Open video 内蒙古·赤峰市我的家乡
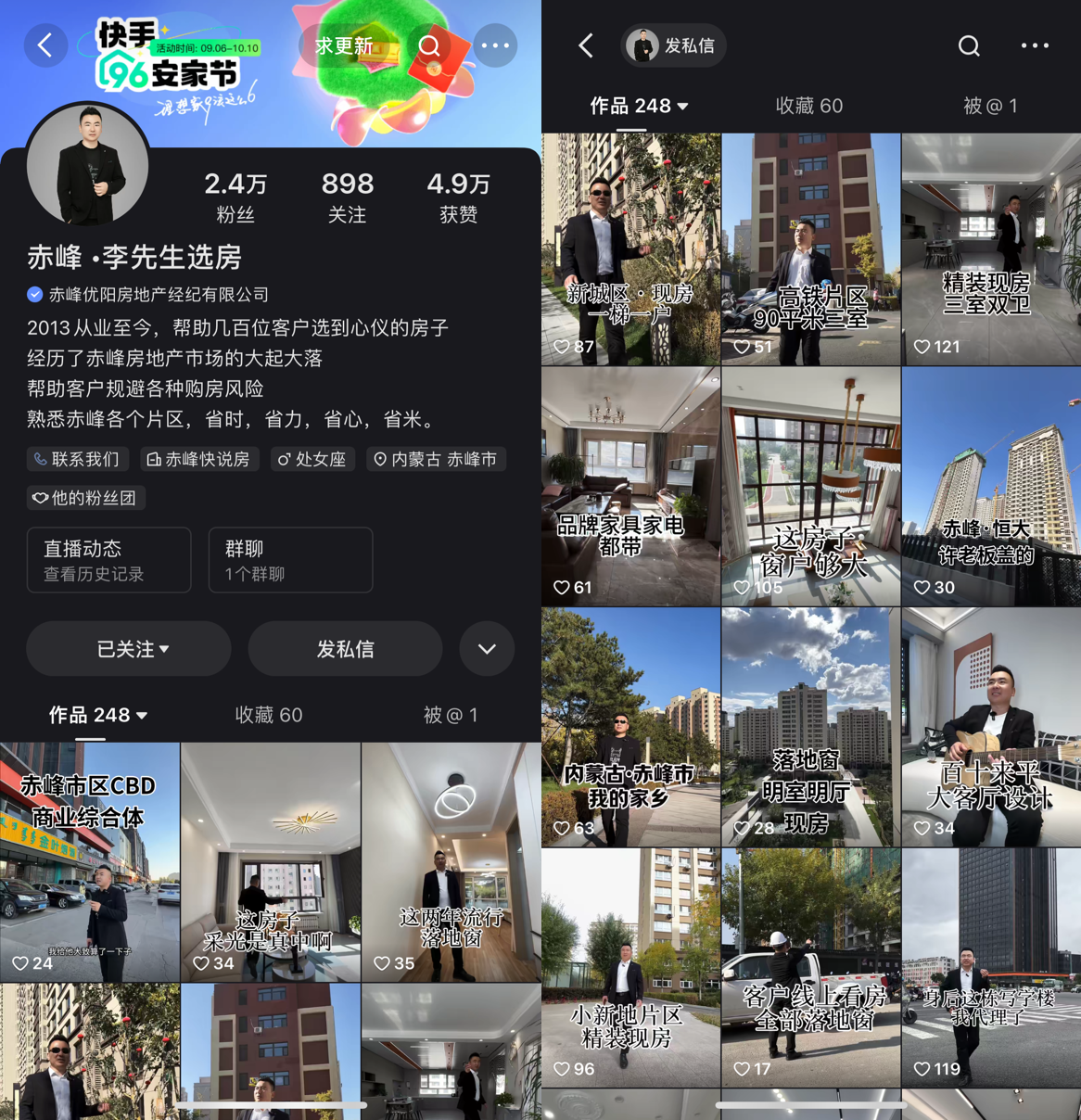The width and height of the screenshot is (1081, 1120). (630, 727)
